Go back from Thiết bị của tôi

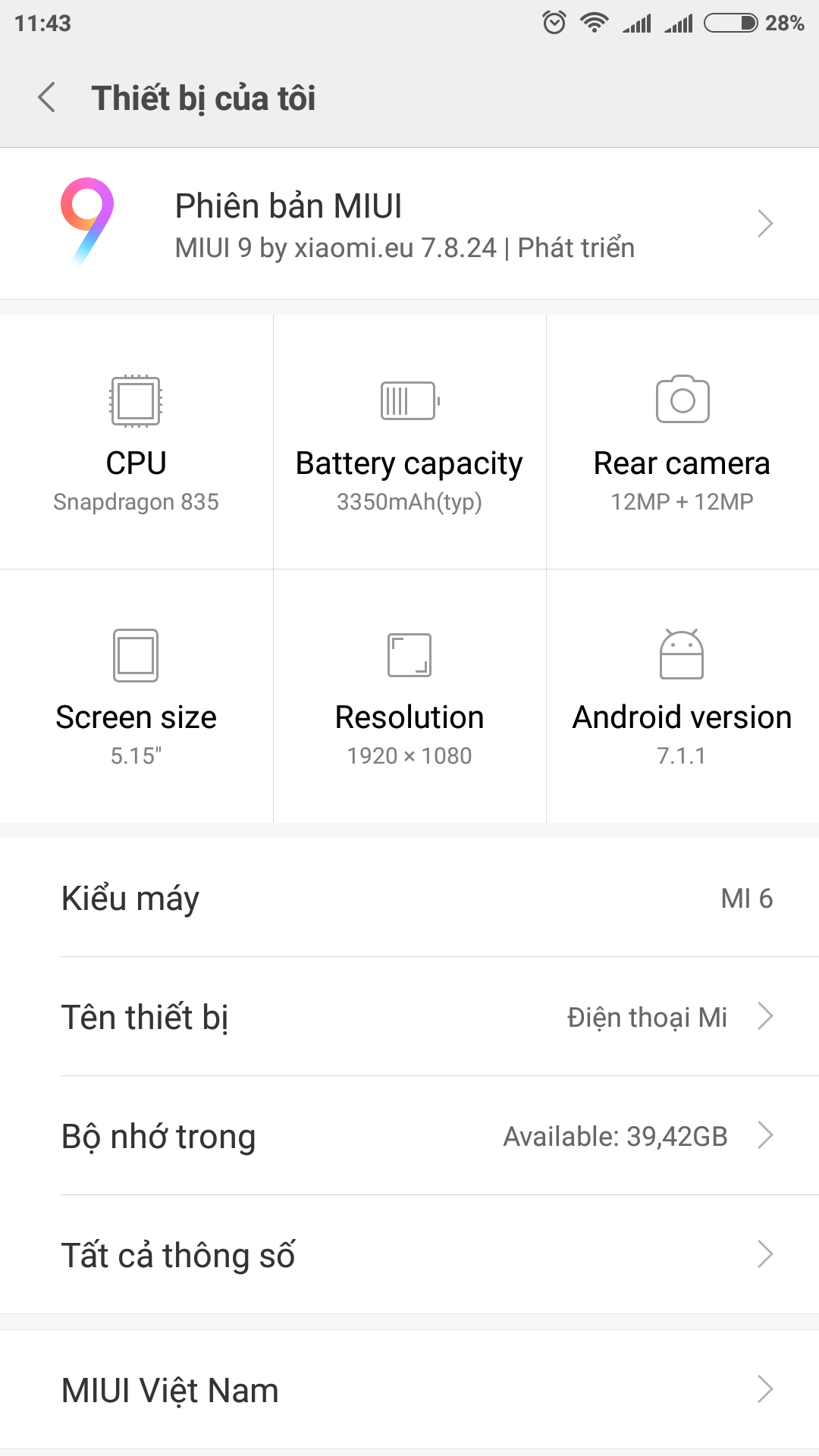[47, 98]
